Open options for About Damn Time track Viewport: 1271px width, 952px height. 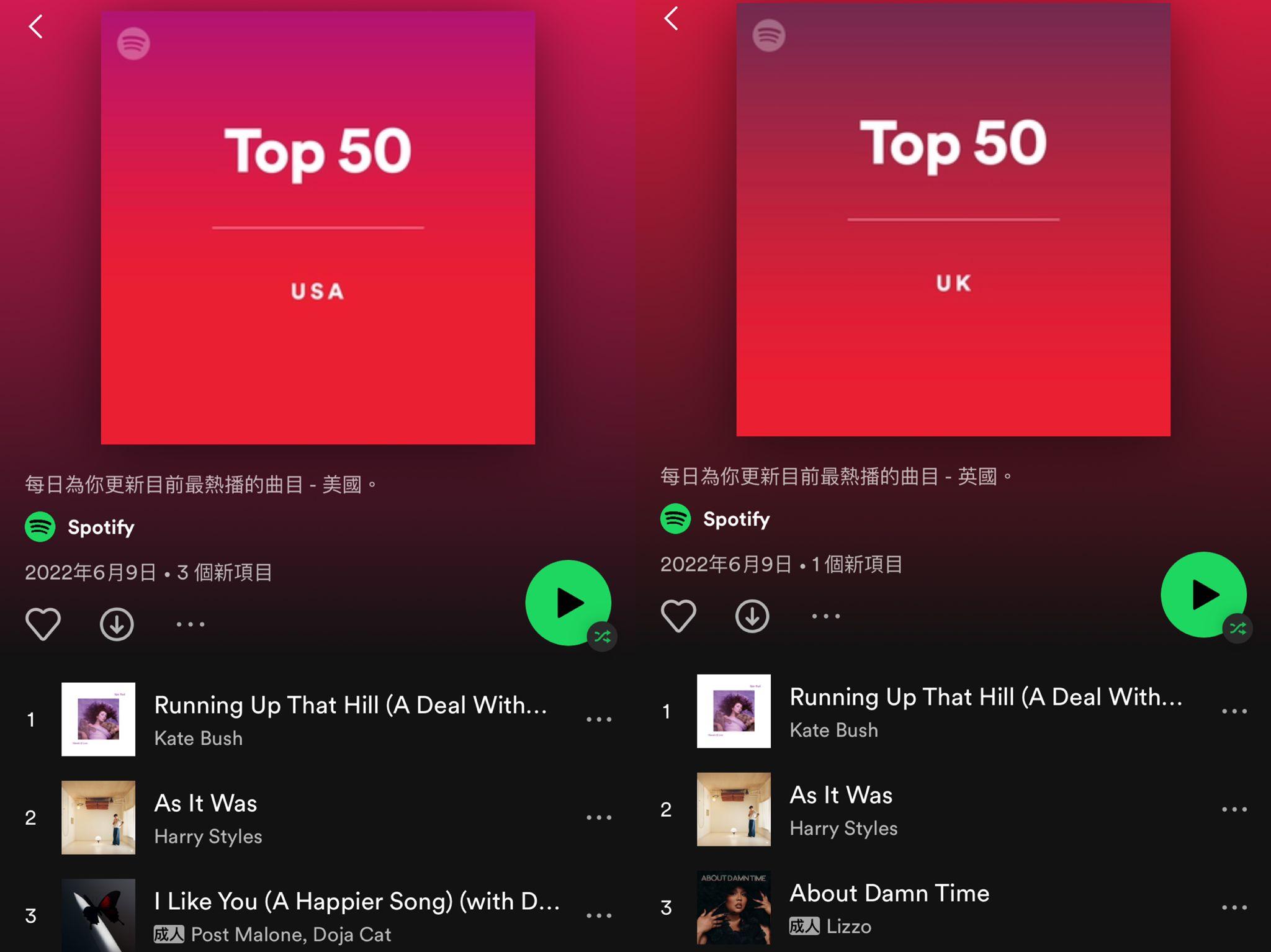1234,907
